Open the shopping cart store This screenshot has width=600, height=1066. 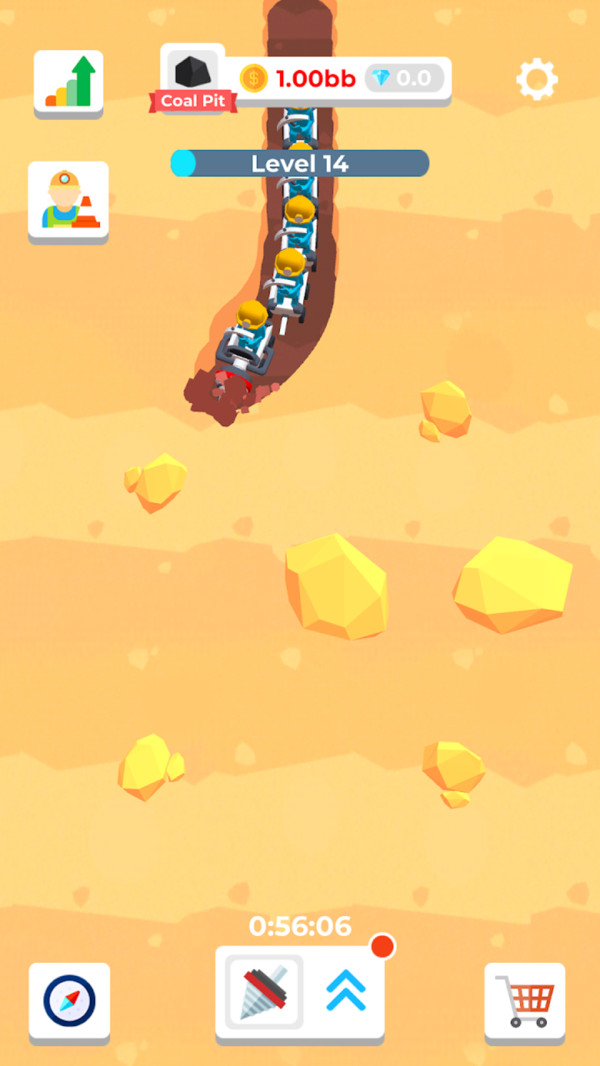525,1001
